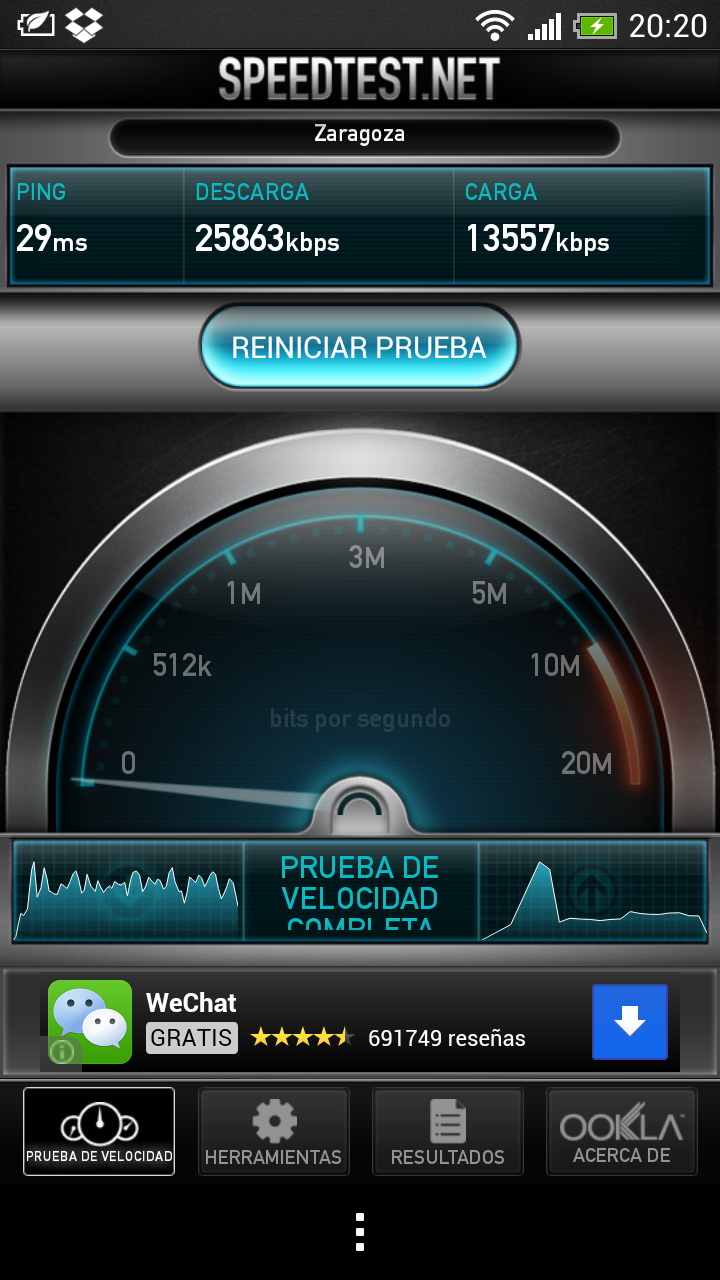Restart the test with Reiniciar Prueba

(359, 347)
